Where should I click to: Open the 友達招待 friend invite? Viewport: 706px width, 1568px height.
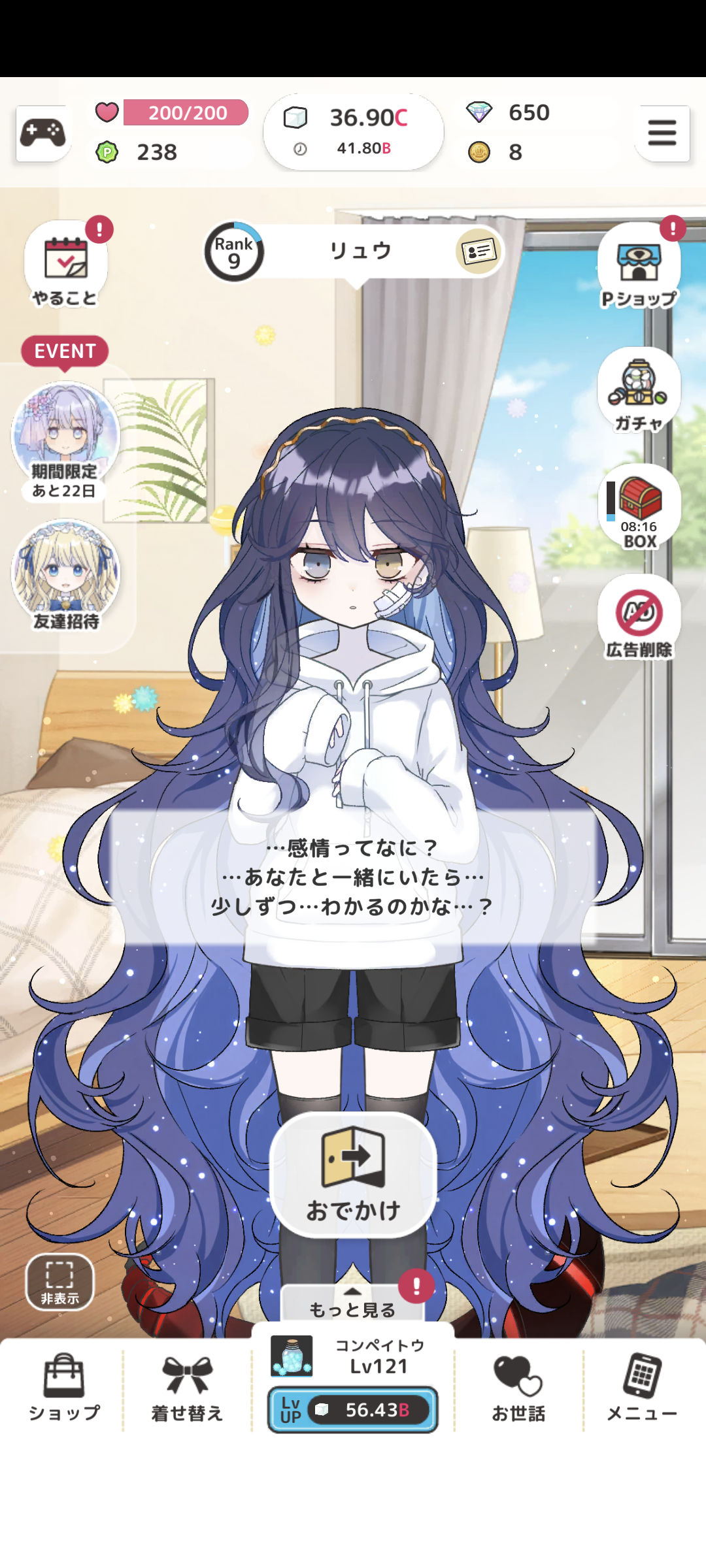click(65, 575)
